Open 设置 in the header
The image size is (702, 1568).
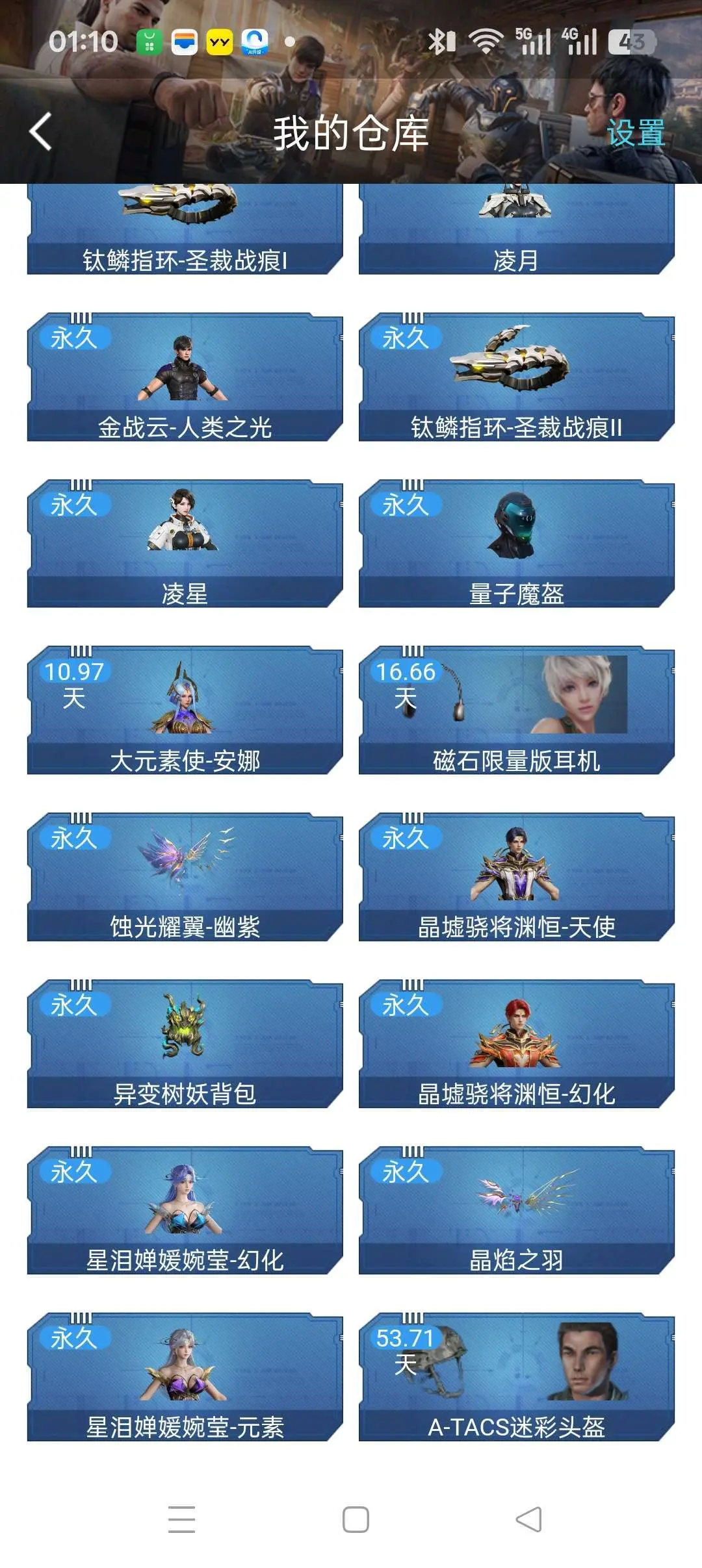[635, 133]
